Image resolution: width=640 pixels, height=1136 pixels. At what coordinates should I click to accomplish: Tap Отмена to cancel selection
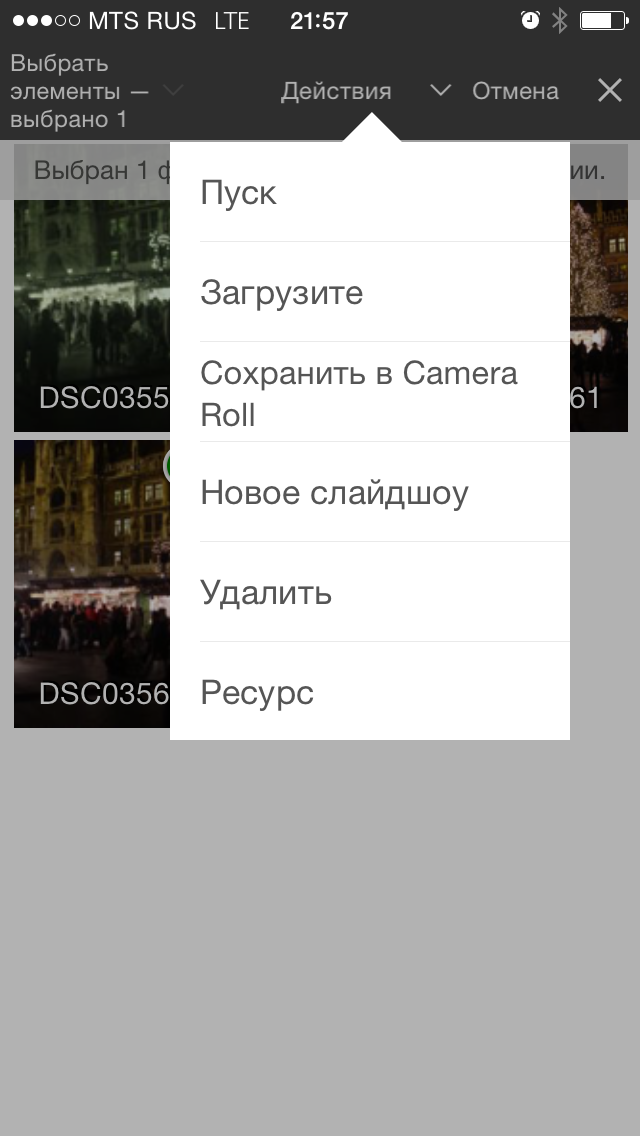click(x=515, y=92)
